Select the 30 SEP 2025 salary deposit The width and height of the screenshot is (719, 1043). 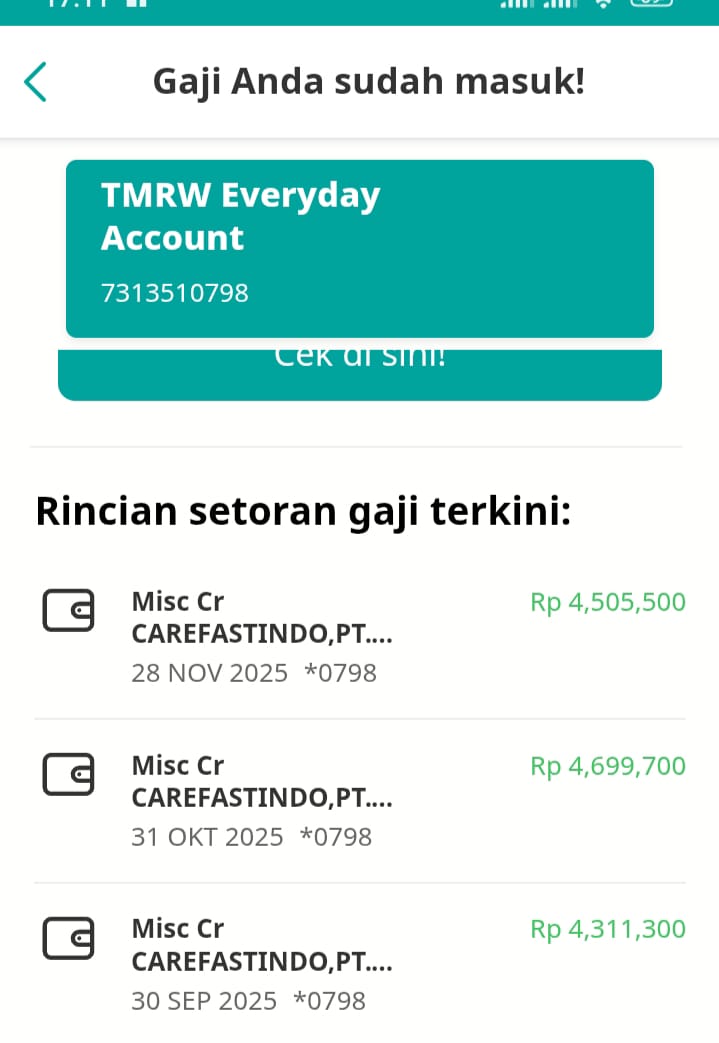360,964
